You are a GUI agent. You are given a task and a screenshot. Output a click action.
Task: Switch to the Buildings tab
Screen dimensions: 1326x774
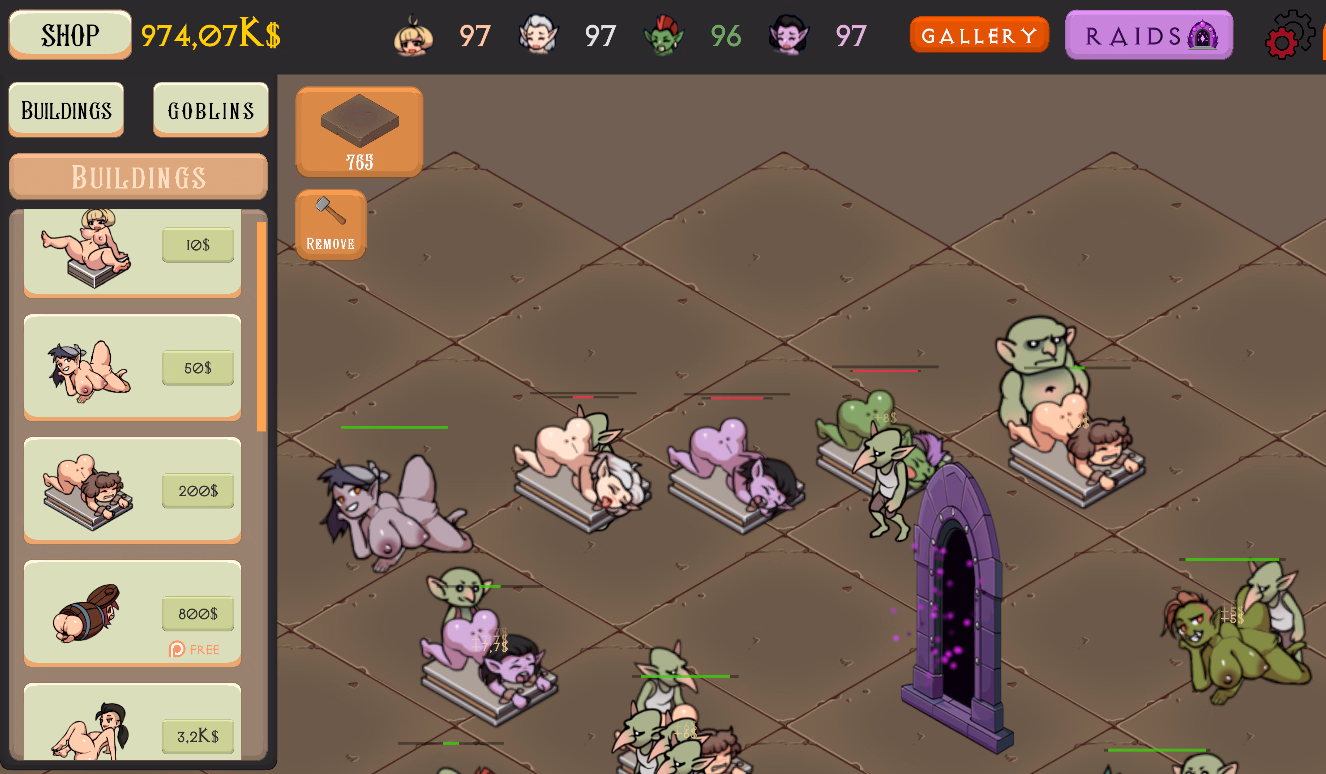tap(66, 110)
